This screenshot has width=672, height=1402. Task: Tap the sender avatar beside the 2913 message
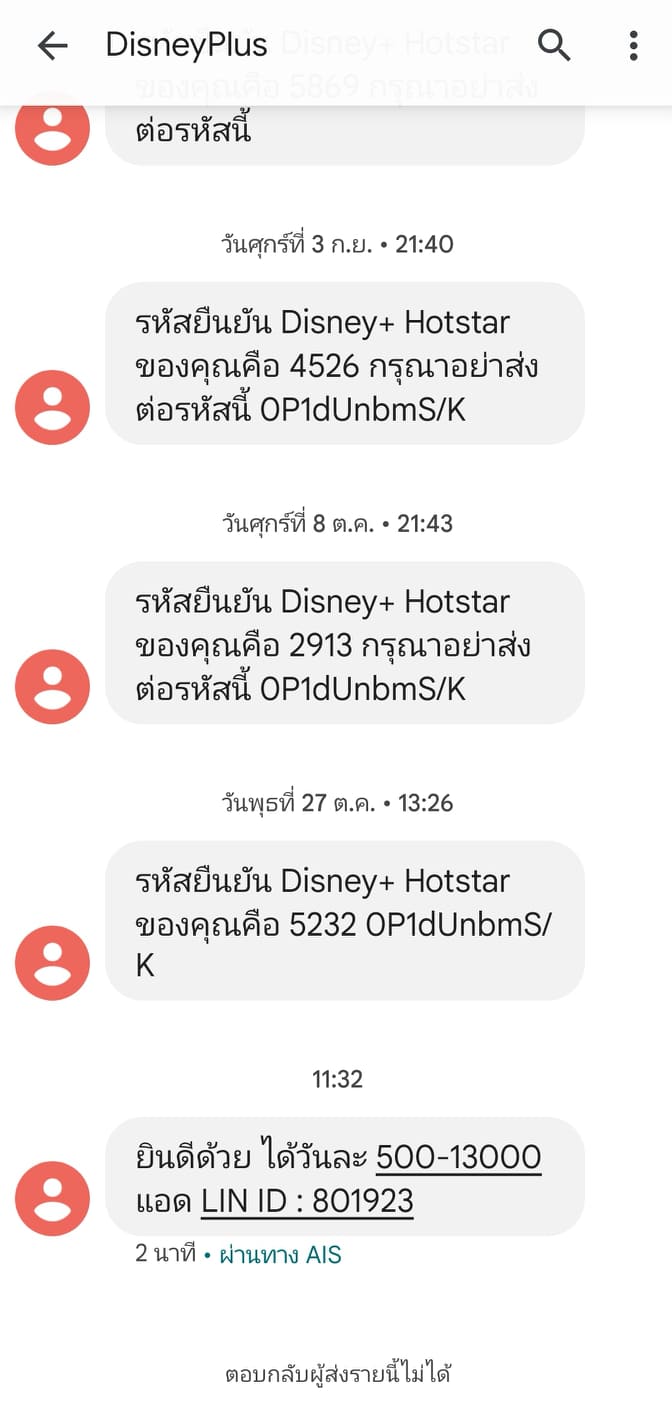coord(53,686)
